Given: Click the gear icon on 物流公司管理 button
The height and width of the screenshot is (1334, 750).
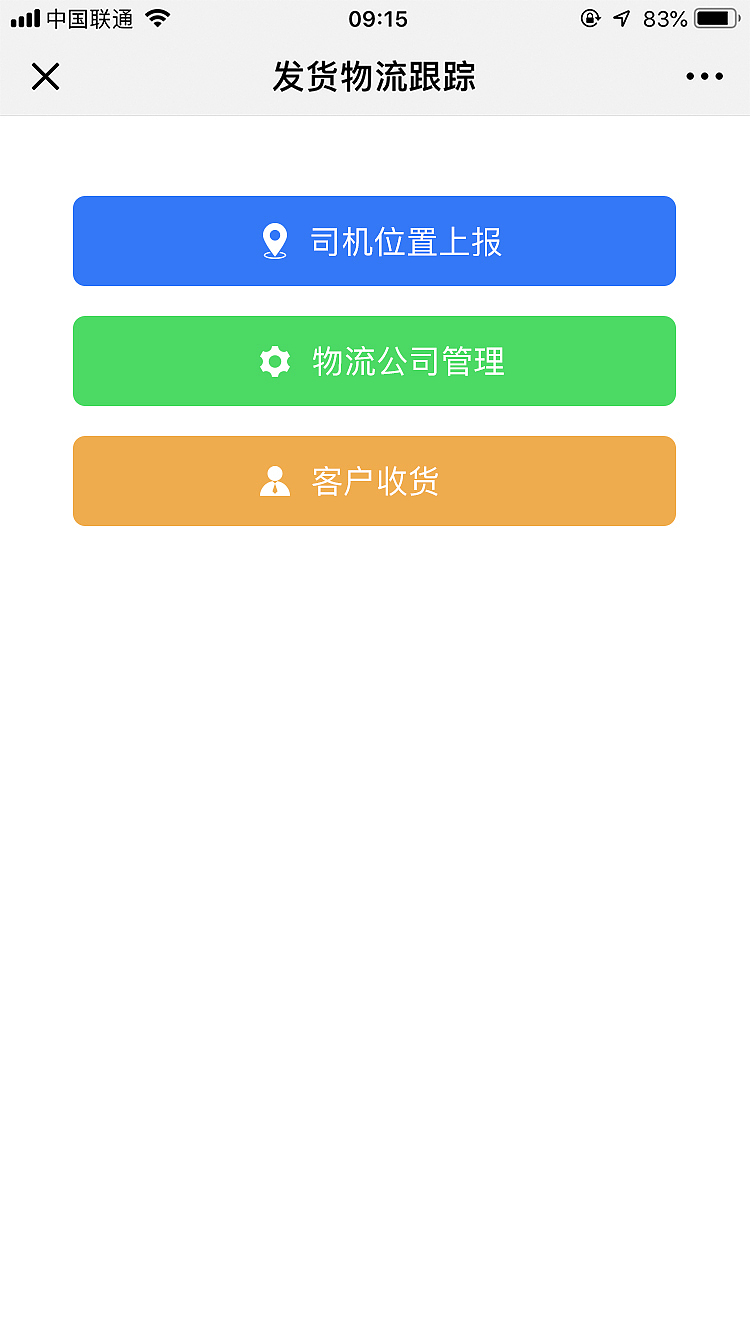Looking at the screenshot, I should click(x=276, y=360).
